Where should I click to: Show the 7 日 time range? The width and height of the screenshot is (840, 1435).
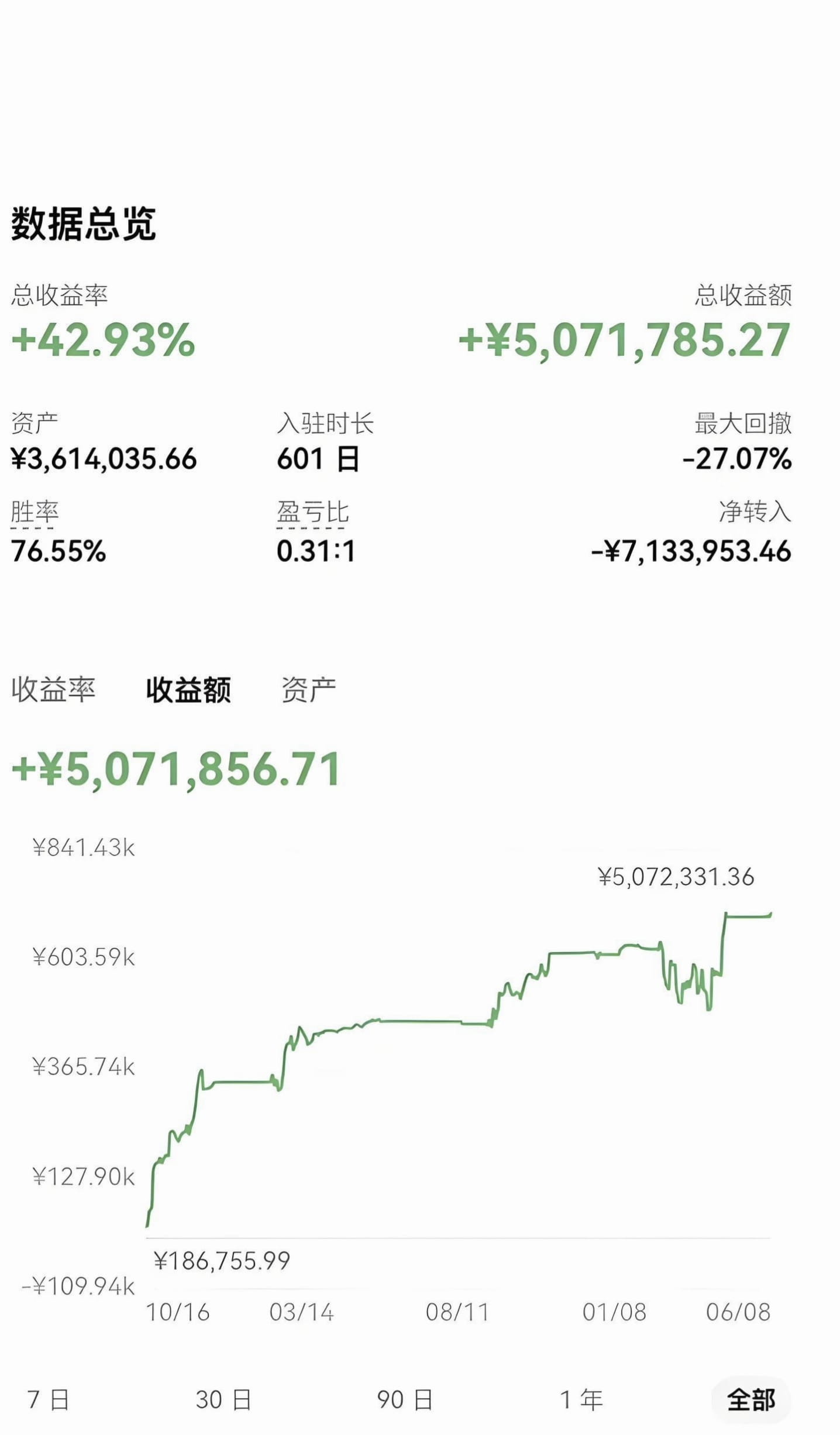pyautogui.click(x=48, y=1400)
